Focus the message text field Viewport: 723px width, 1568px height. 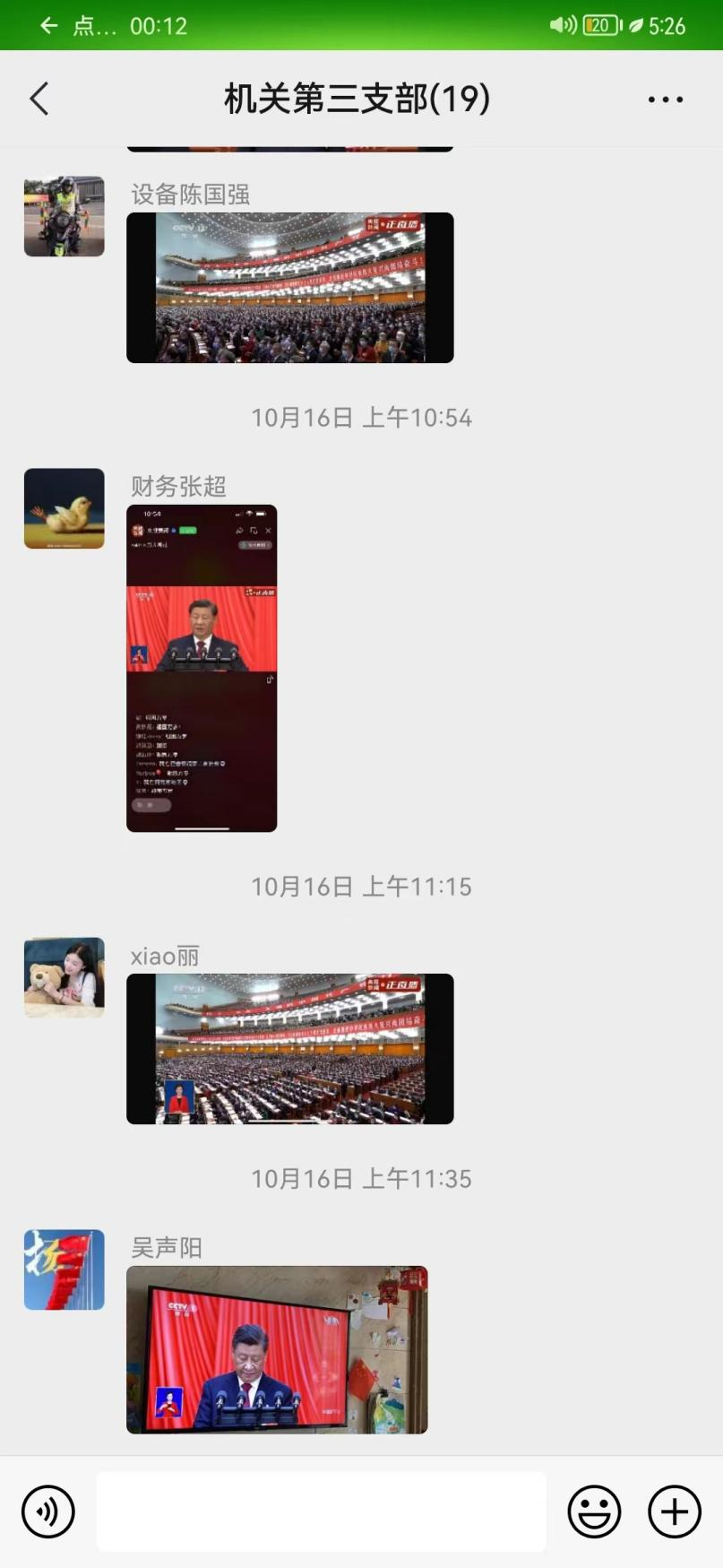point(321,1512)
